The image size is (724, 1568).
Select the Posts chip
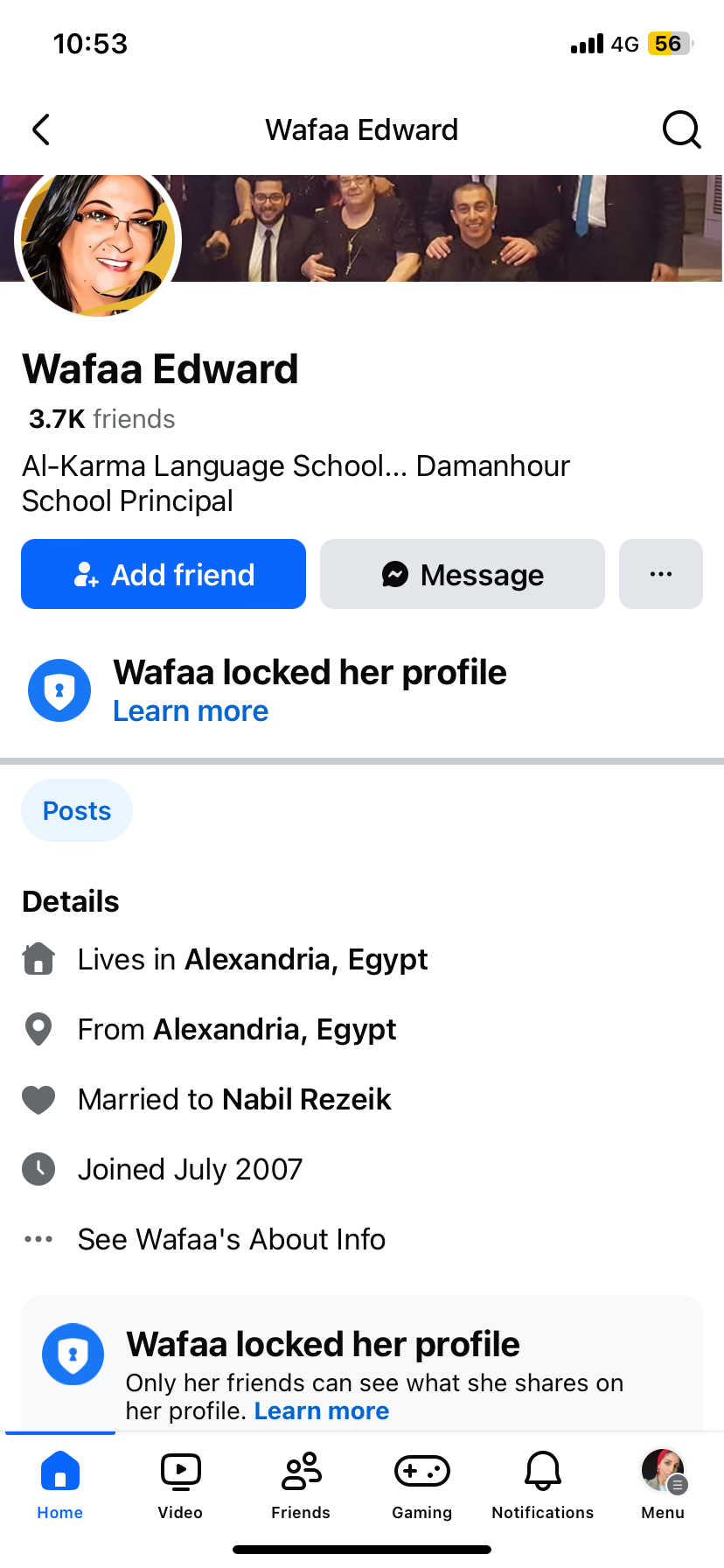(77, 811)
